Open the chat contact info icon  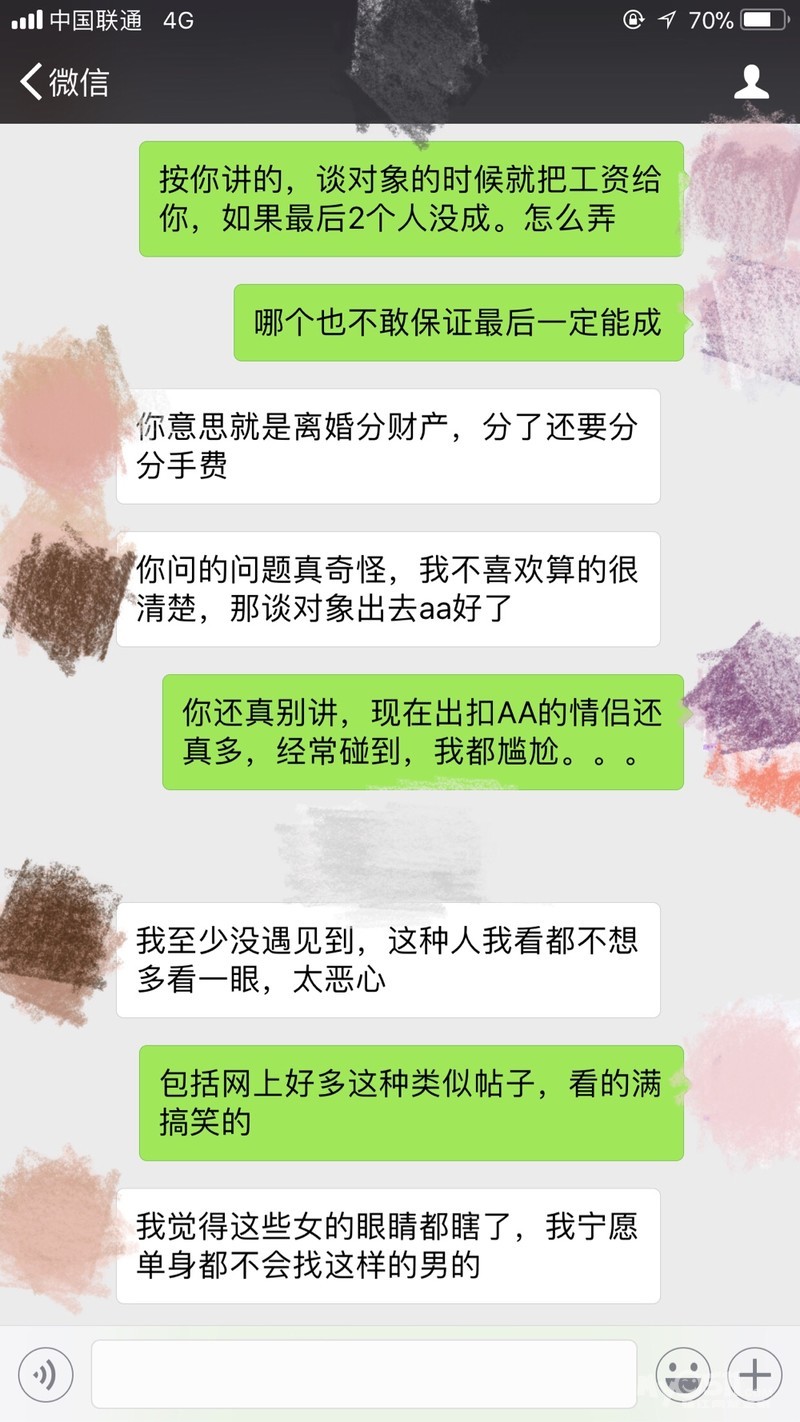click(751, 82)
